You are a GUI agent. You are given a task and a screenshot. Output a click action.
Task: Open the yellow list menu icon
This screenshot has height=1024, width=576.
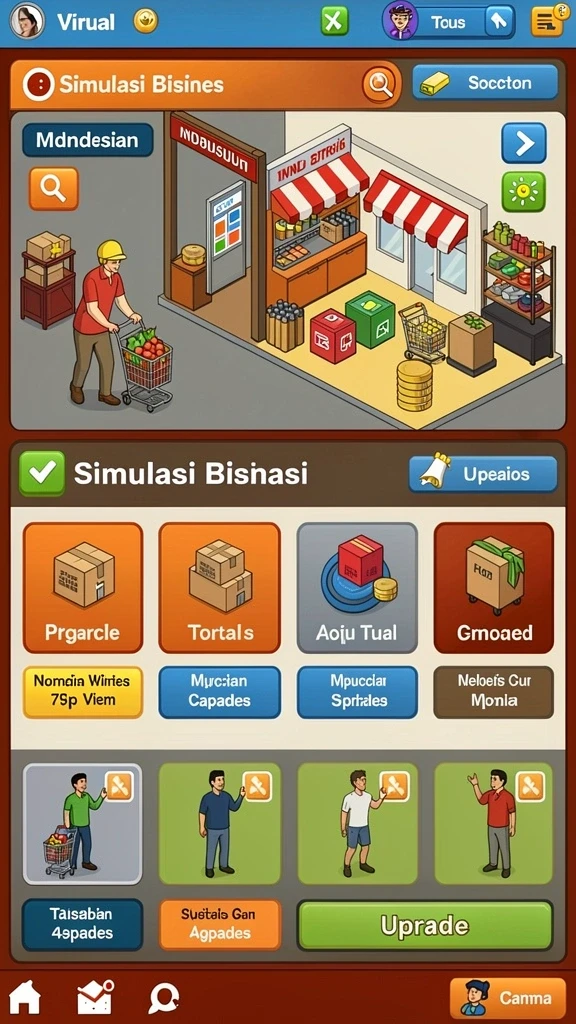(547, 21)
